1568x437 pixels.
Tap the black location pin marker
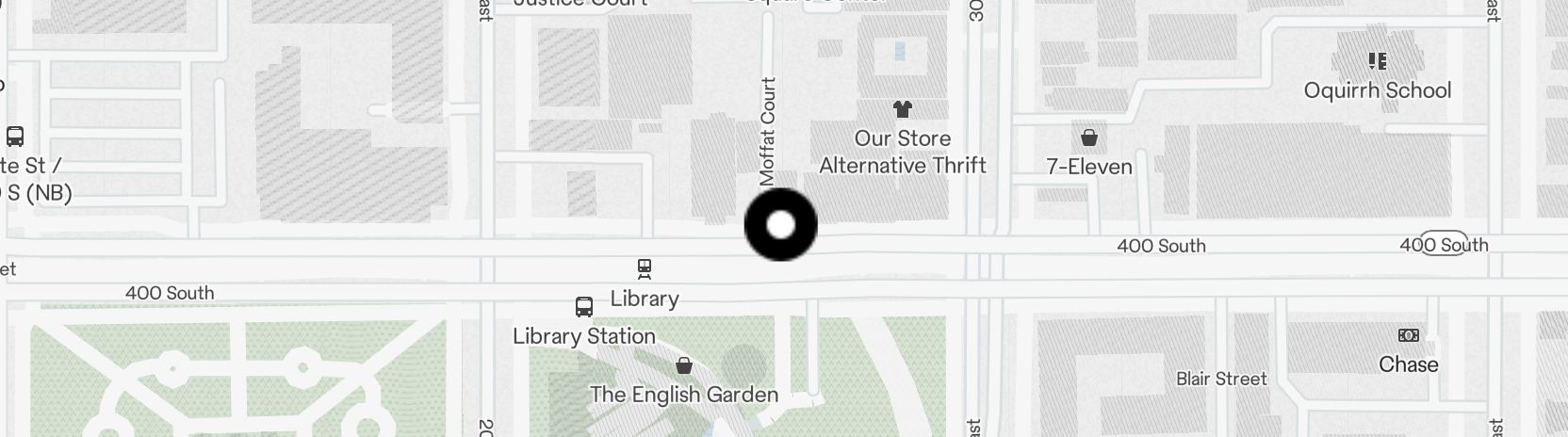(780, 225)
